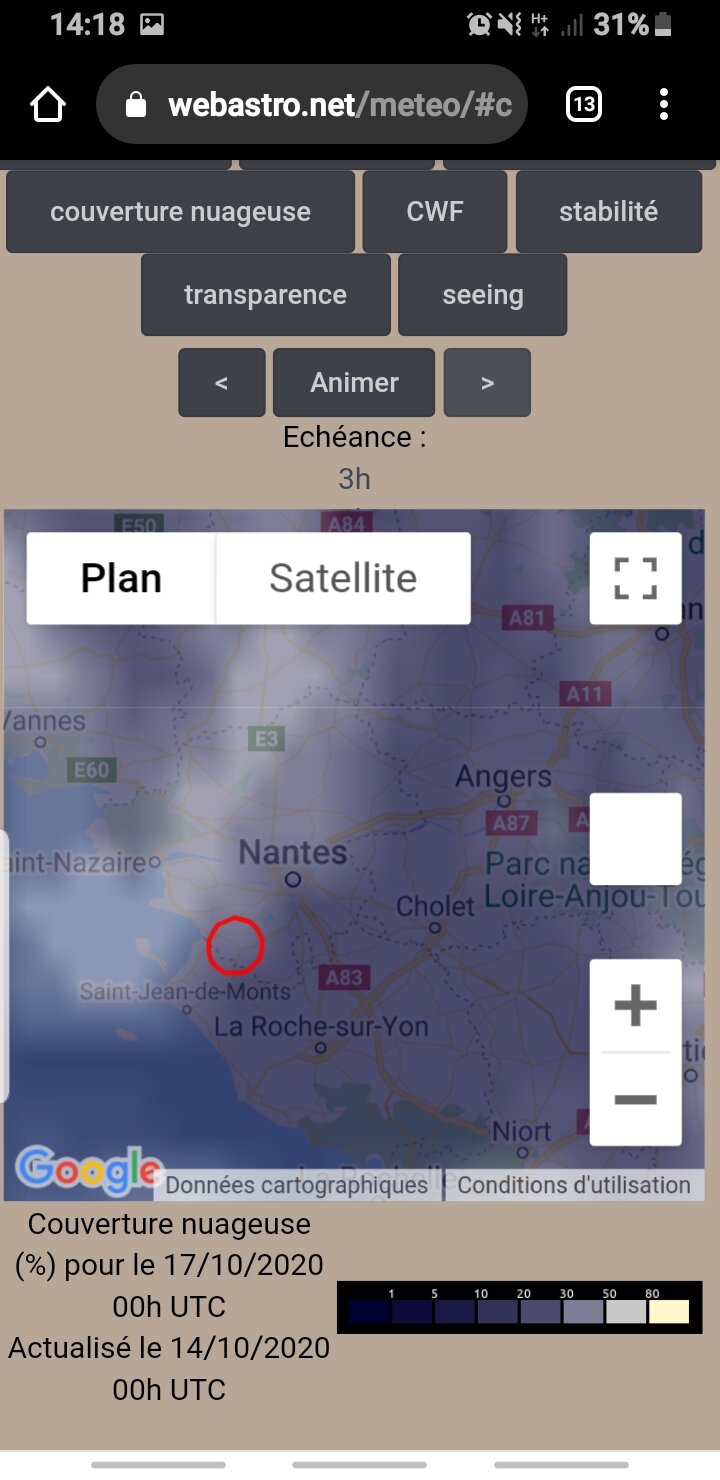Switch map to Plan view
Image resolution: width=720 pixels, height=1480 pixels.
click(121, 578)
